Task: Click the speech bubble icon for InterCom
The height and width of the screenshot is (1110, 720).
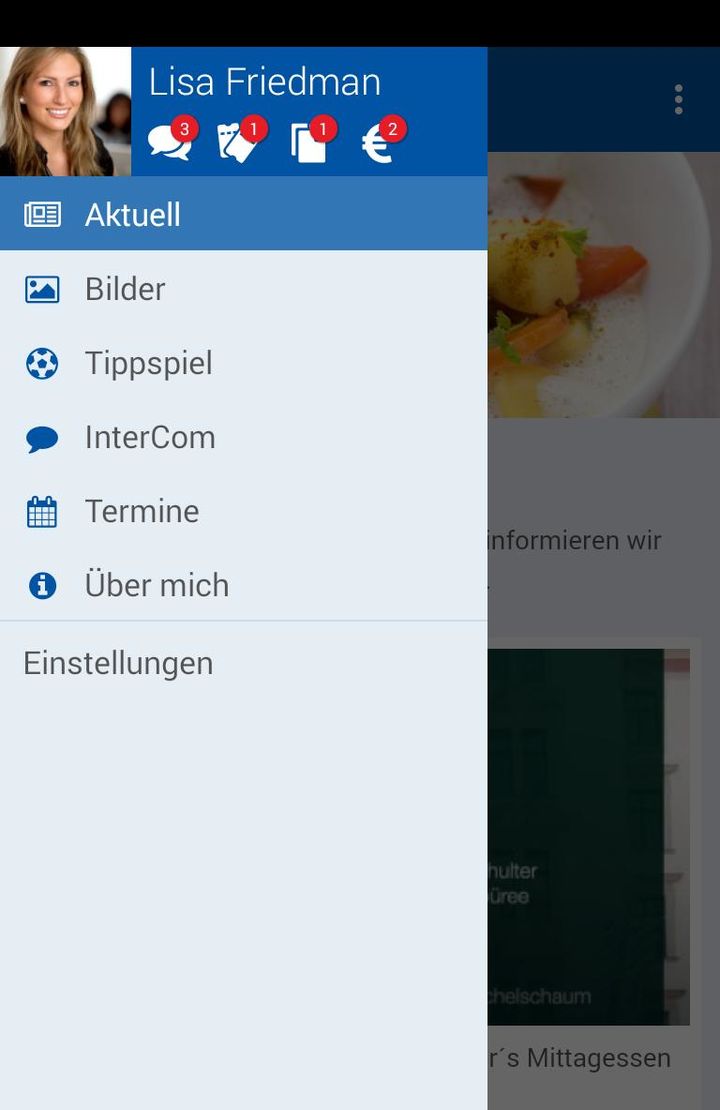Action: pos(40,436)
